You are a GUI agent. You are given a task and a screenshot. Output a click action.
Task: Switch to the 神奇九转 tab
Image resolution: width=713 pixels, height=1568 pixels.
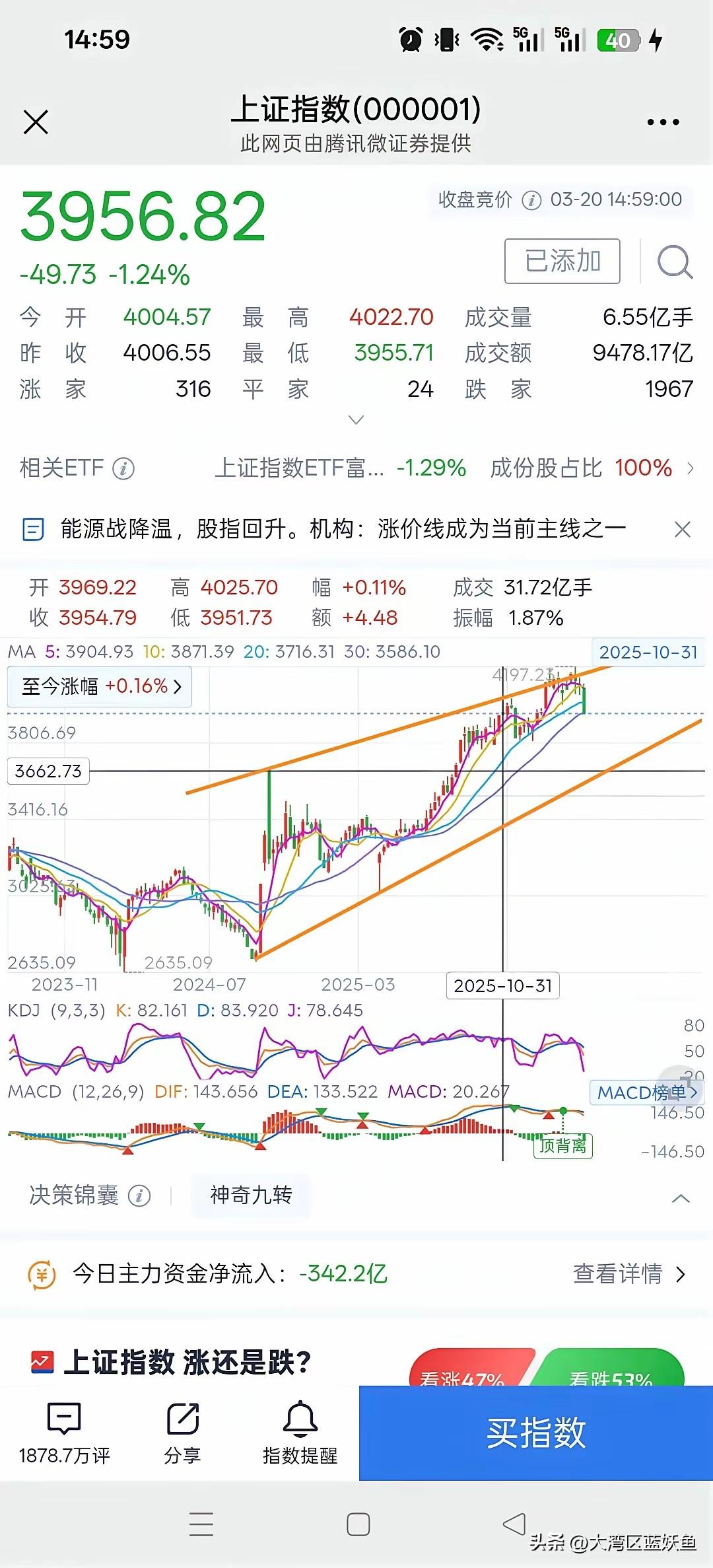(x=250, y=1195)
